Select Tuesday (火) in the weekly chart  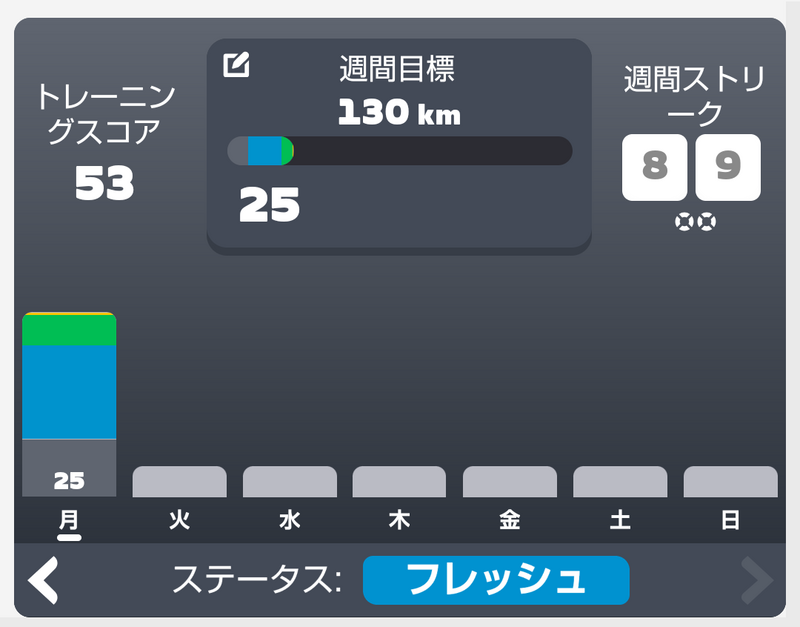pyautogui.click(x=180, y=481)
